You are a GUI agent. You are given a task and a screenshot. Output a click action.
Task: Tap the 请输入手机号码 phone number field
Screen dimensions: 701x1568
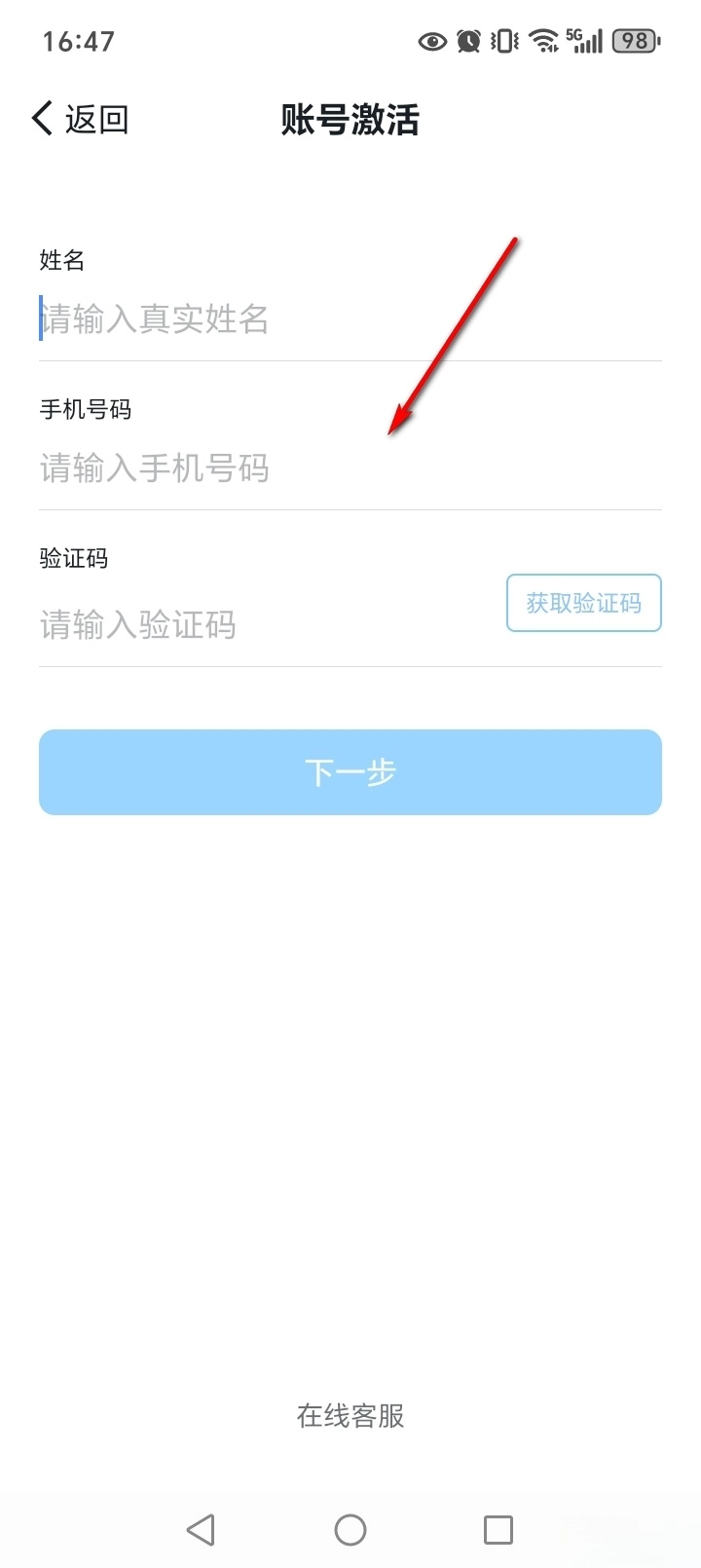pyautogui.click(x=292, y=468)
